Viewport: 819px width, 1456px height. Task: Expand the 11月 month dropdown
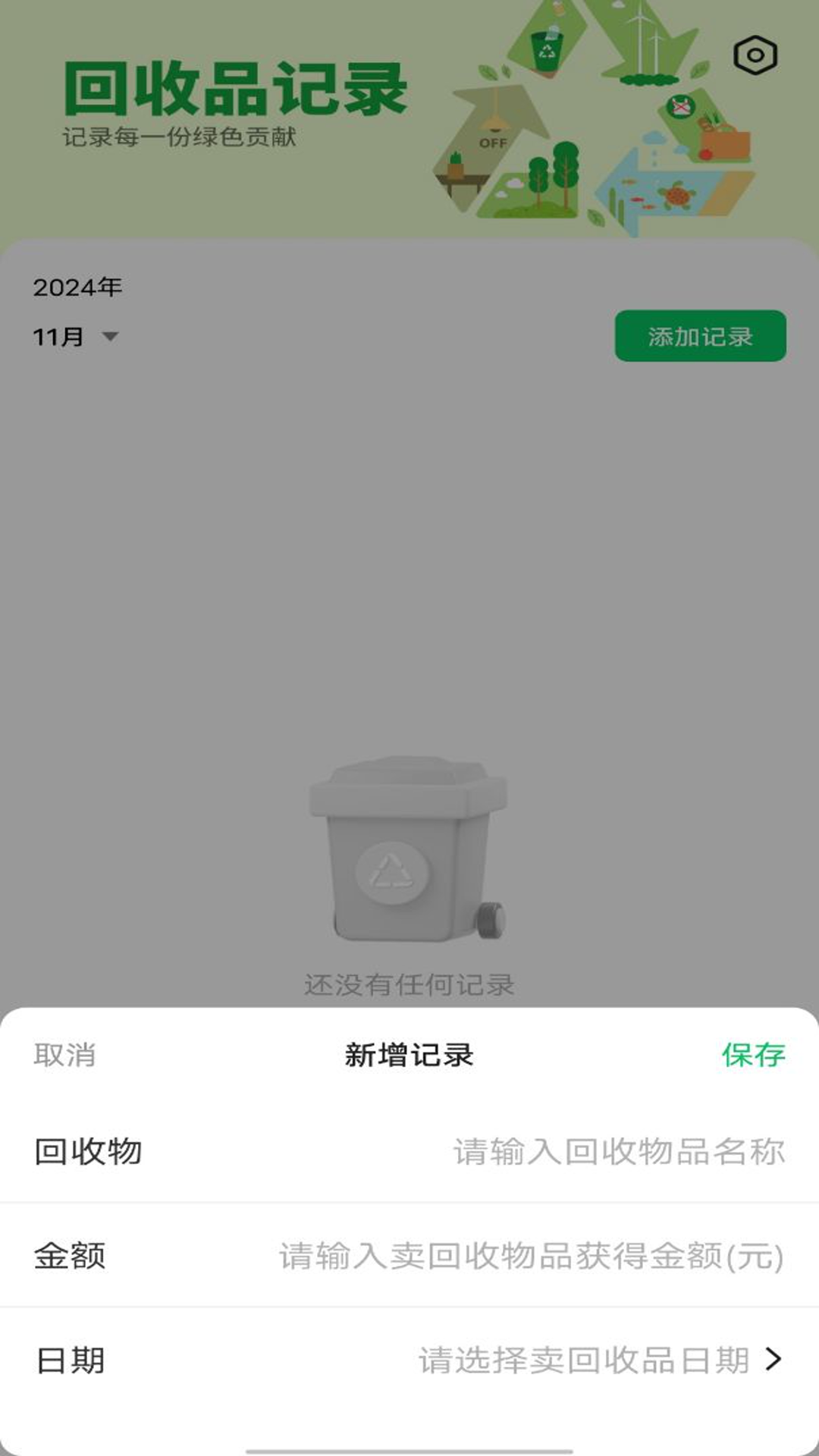(76, 337)
